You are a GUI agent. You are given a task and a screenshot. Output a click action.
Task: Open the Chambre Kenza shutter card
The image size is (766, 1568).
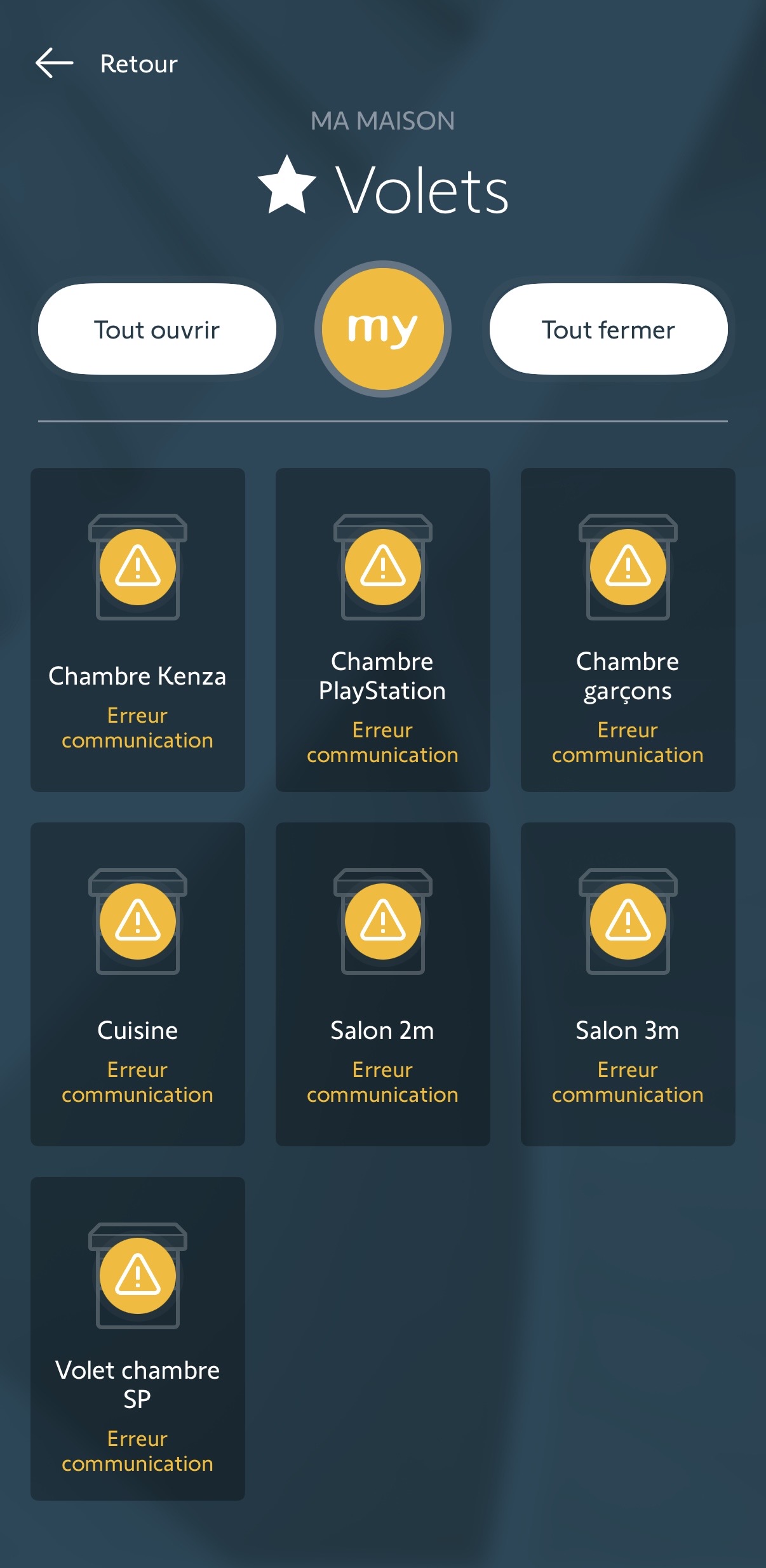click(x=138, y=629)
